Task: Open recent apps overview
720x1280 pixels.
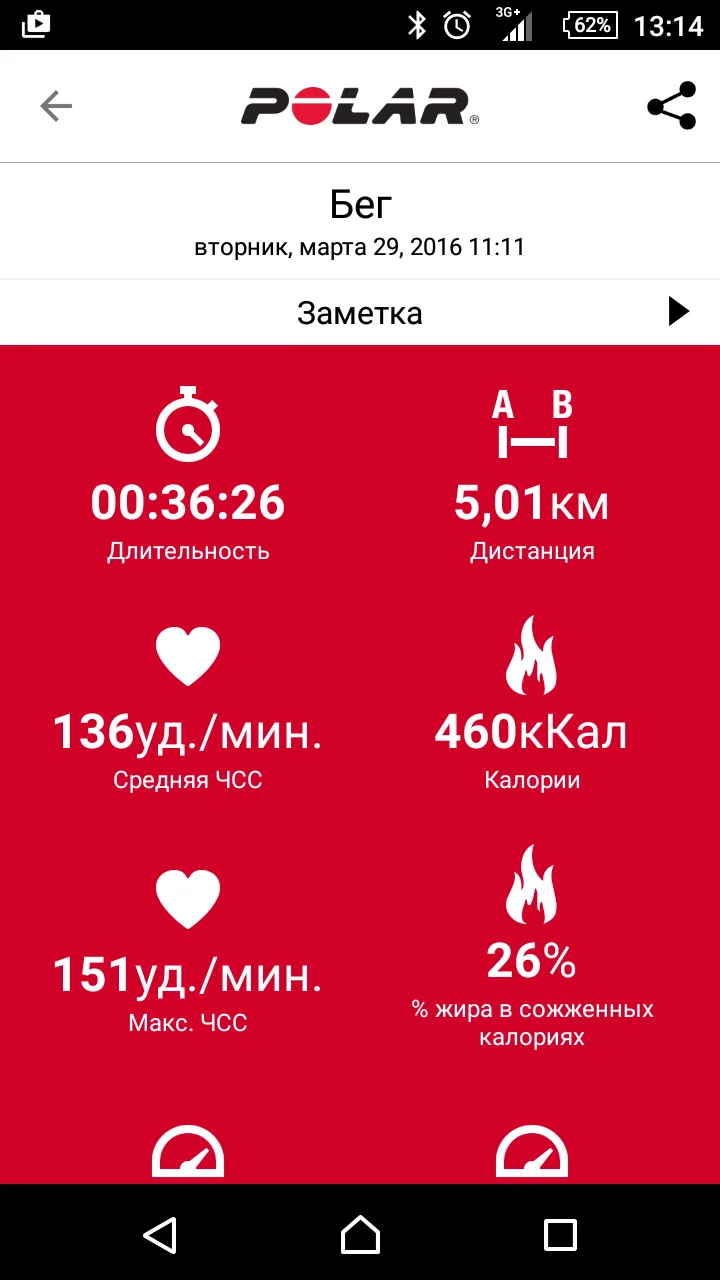Action: 560,1234
